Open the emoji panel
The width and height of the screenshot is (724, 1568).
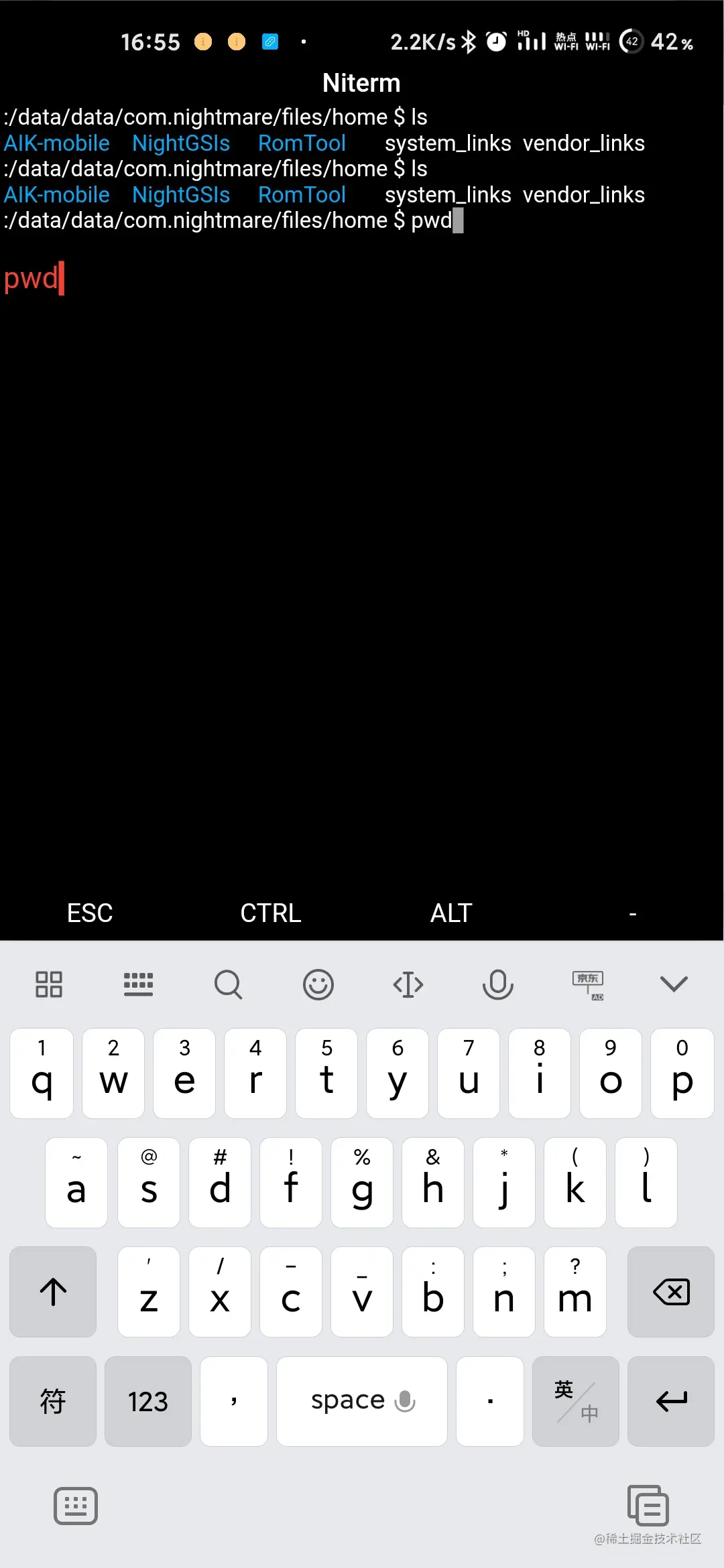pos(318,984)
